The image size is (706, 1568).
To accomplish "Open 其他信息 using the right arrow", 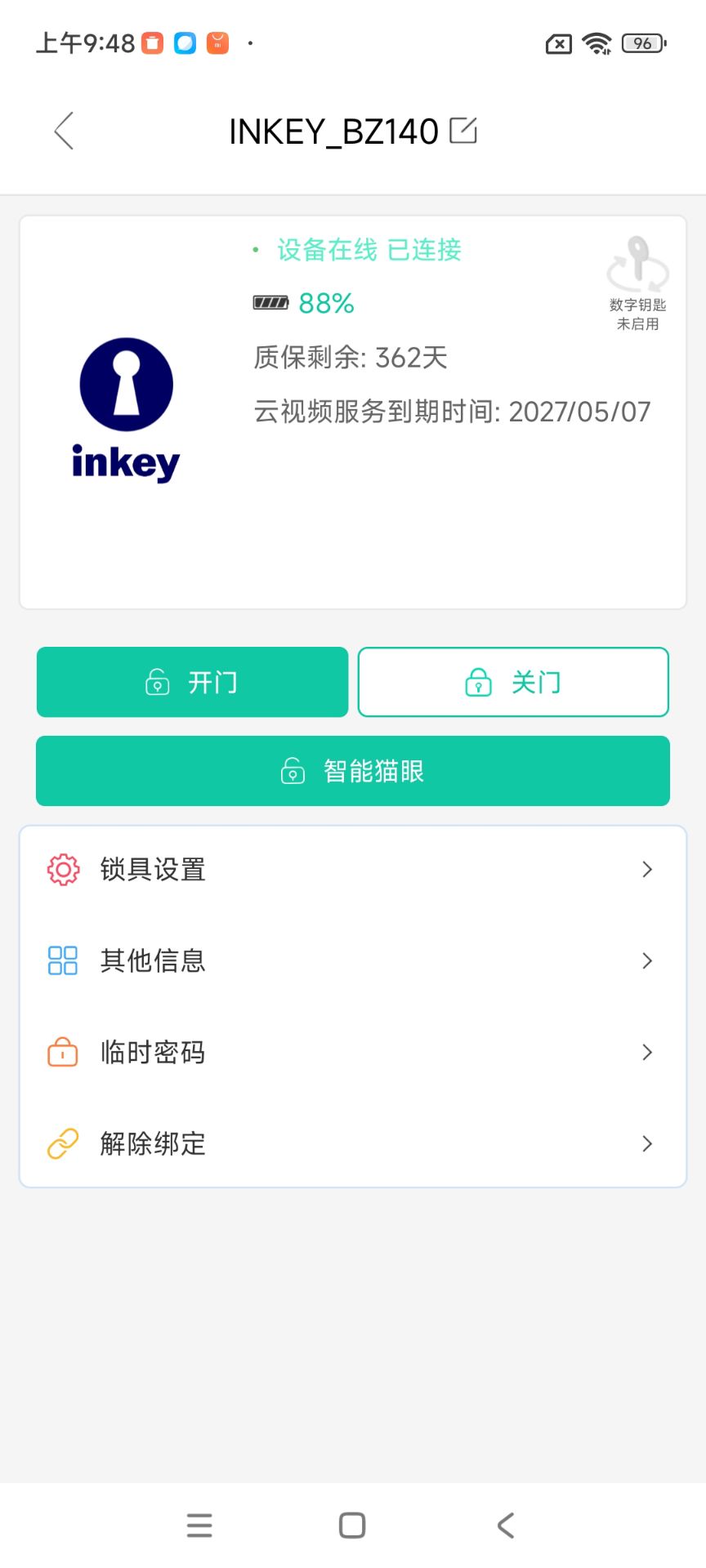I will (646, 961).
